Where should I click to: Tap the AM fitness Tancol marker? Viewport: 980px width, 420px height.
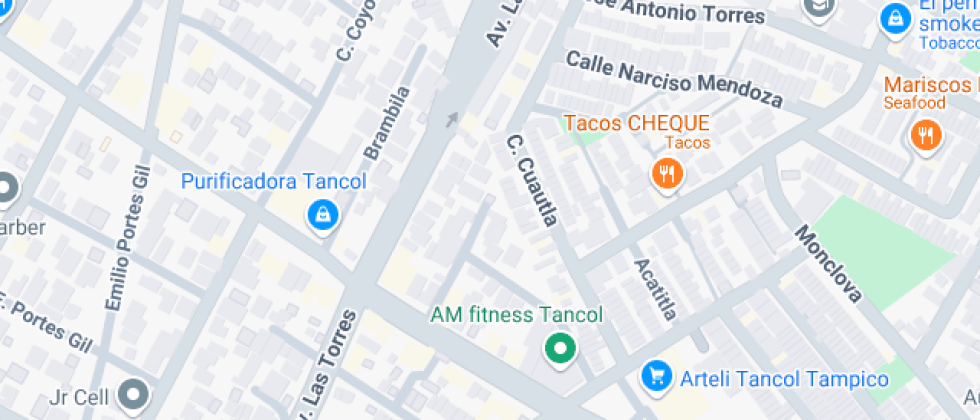tap(559, 349)
